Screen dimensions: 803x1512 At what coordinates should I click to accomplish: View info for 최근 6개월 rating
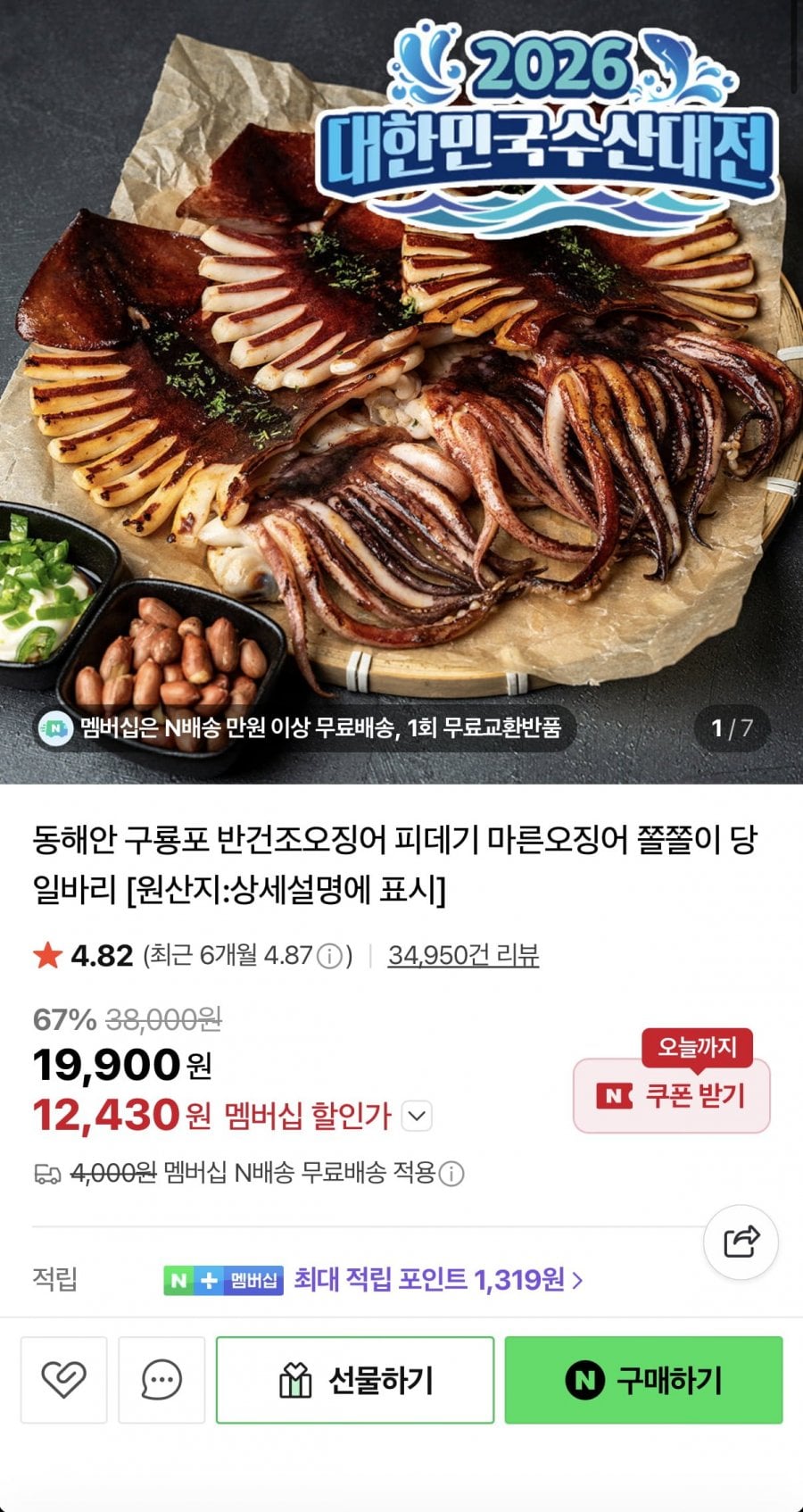coord(330,957)
